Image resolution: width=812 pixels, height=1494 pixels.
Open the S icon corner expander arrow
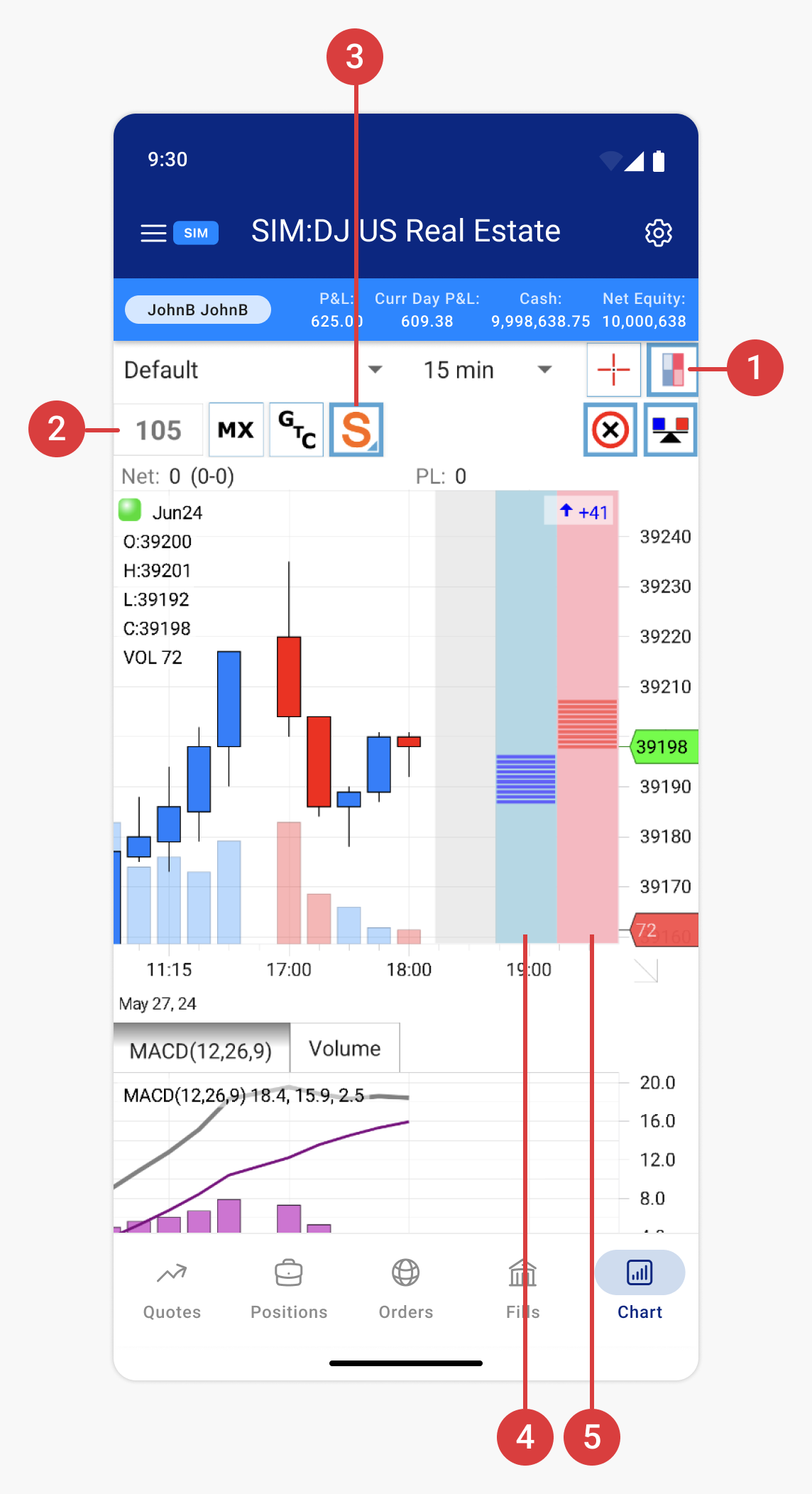(373, 447)
